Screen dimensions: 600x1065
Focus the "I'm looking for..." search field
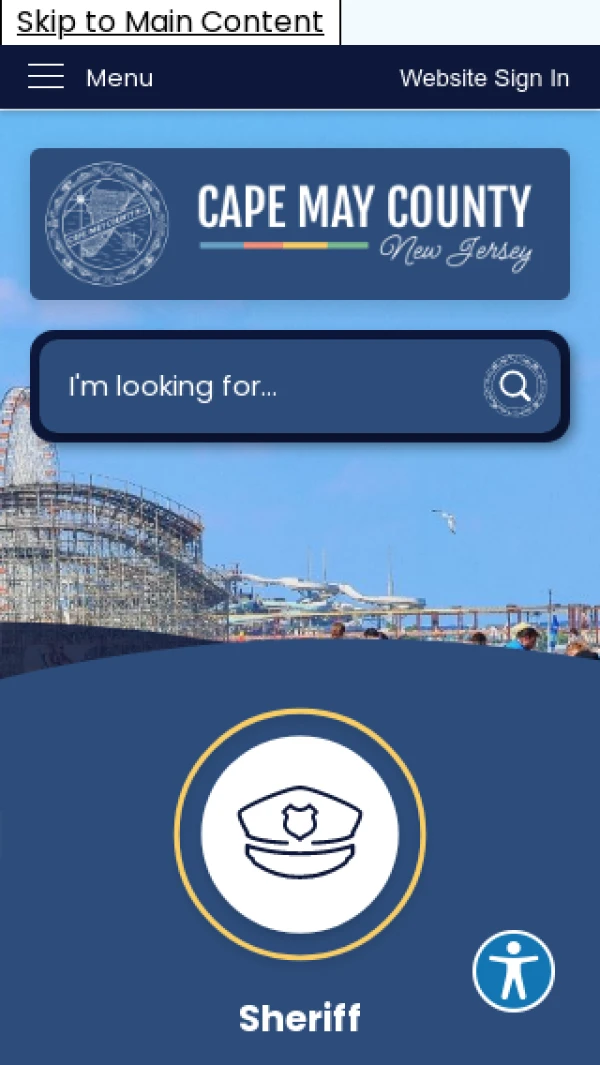(260, 386)
